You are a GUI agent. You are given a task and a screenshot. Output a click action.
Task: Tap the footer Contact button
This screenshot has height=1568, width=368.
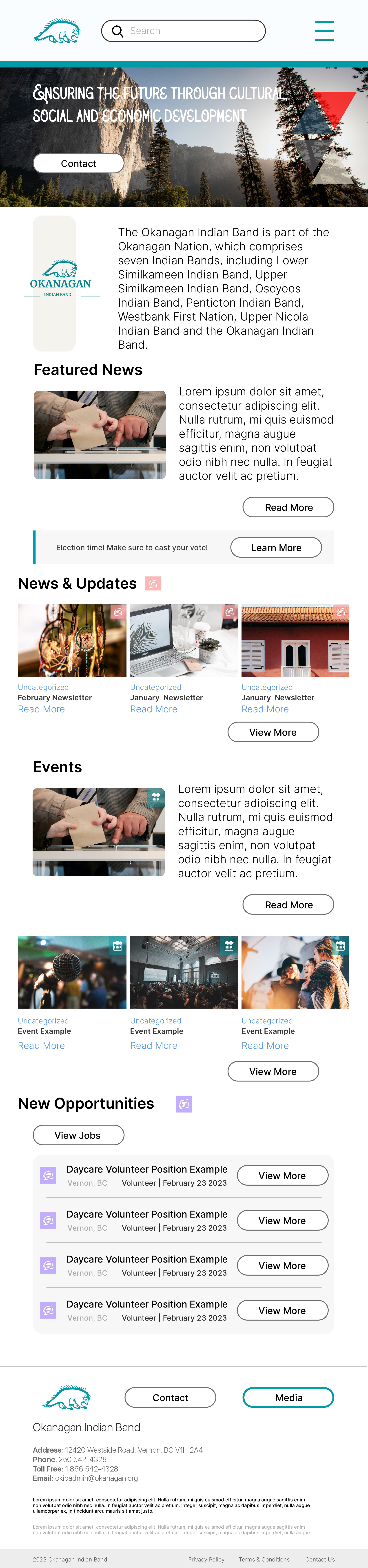click(x=170, y=1398)
